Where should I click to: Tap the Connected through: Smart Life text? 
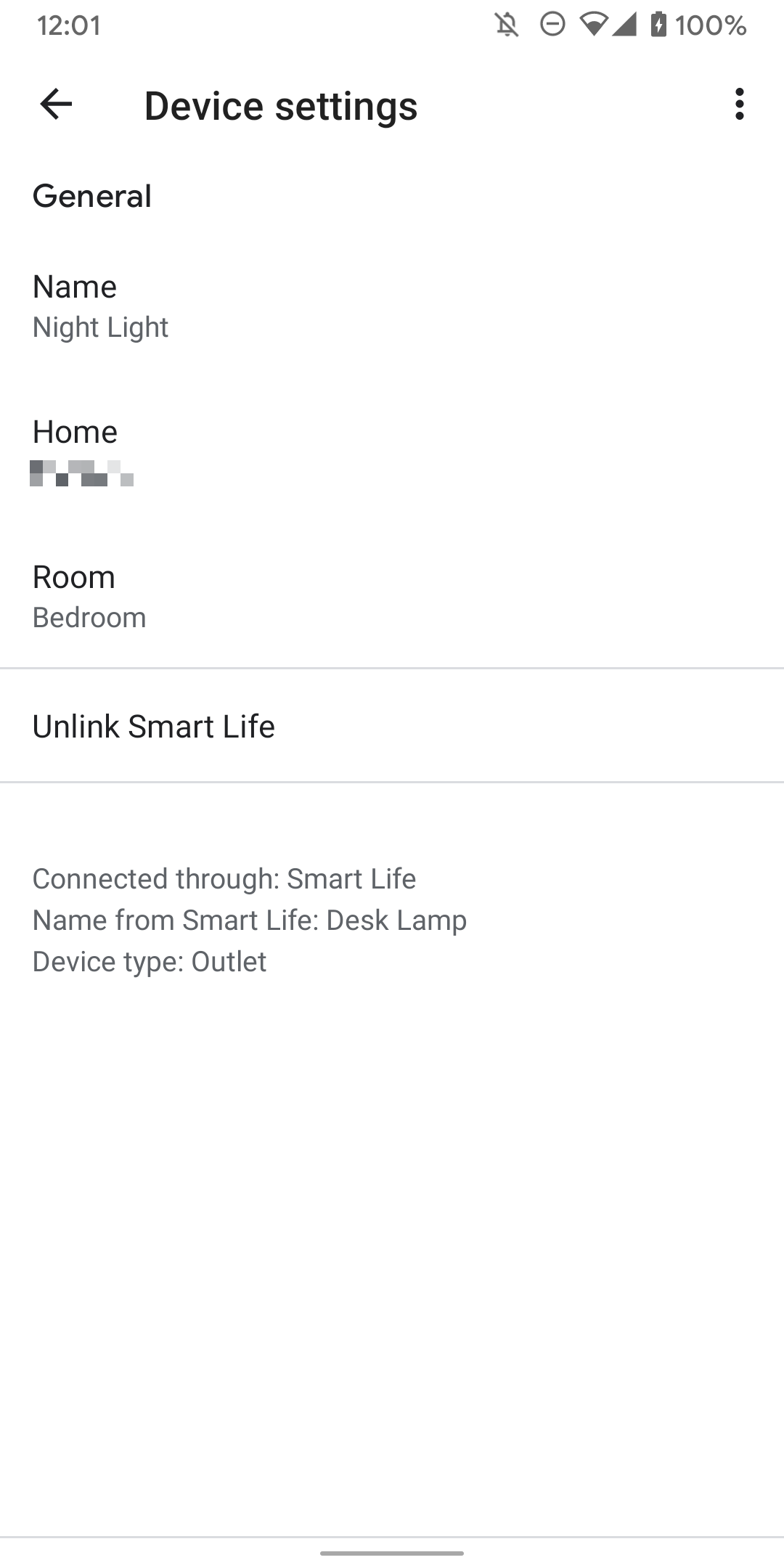[224, 878]
